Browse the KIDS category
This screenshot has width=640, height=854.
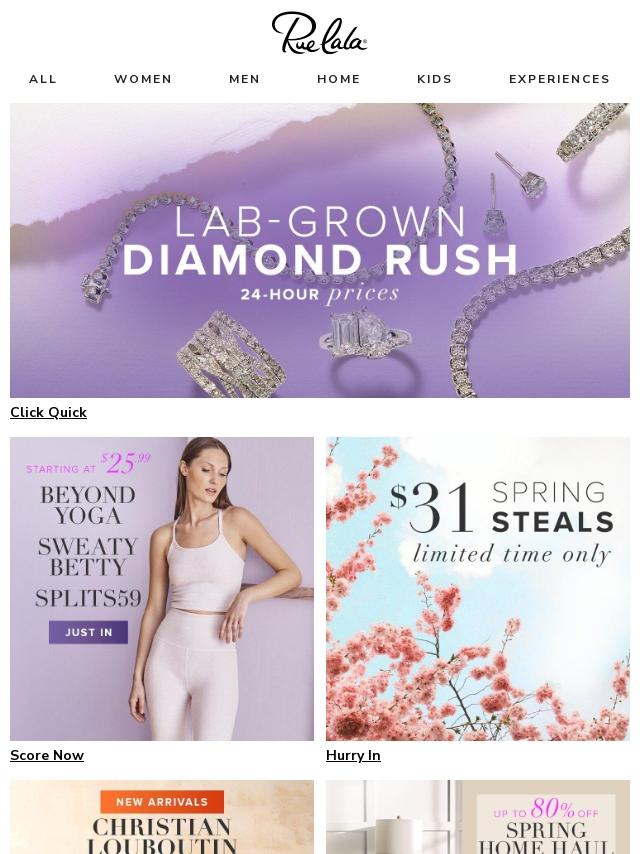[x=434, y=79]
